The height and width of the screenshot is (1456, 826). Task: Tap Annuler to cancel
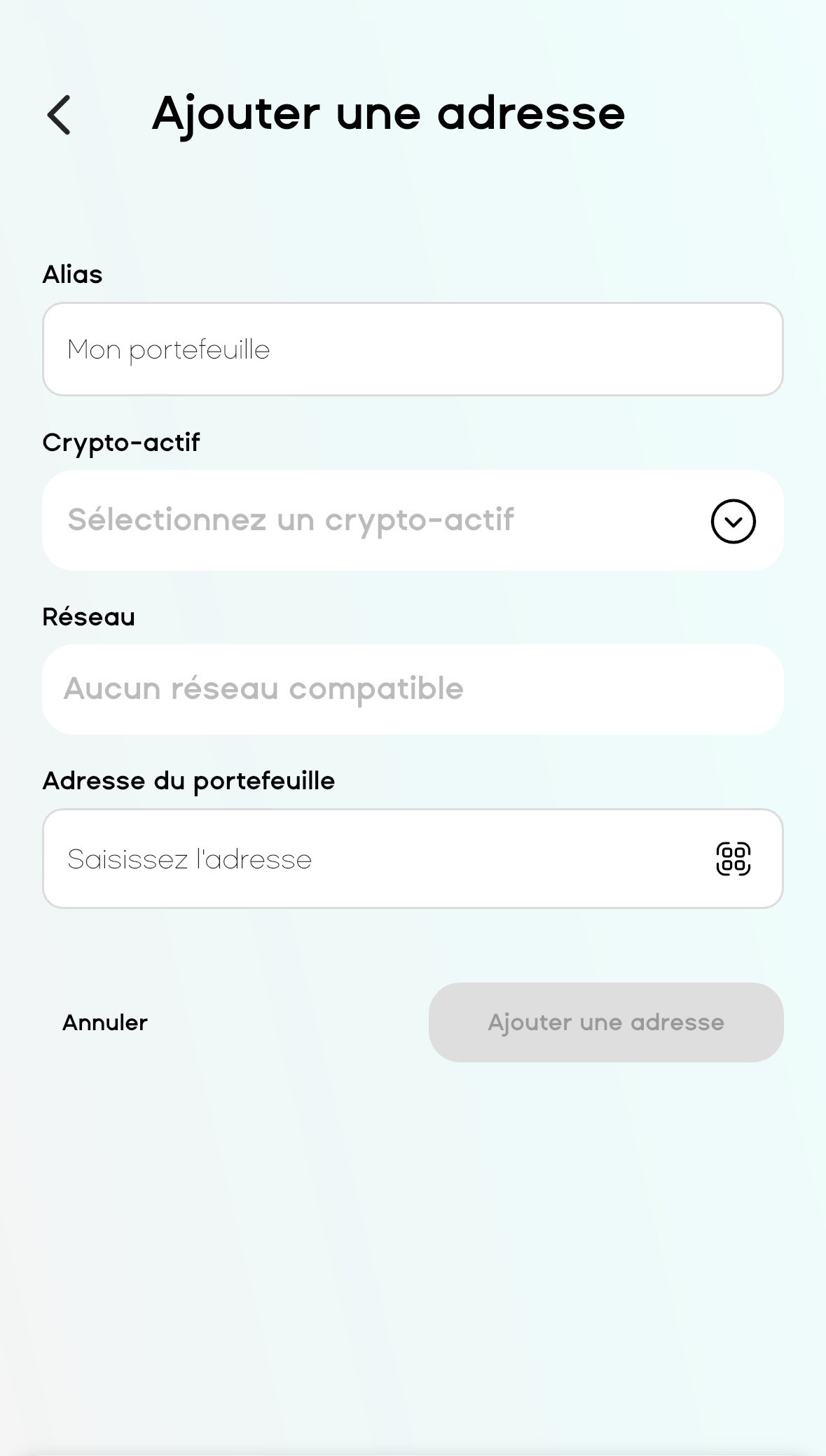point(105,1022)
